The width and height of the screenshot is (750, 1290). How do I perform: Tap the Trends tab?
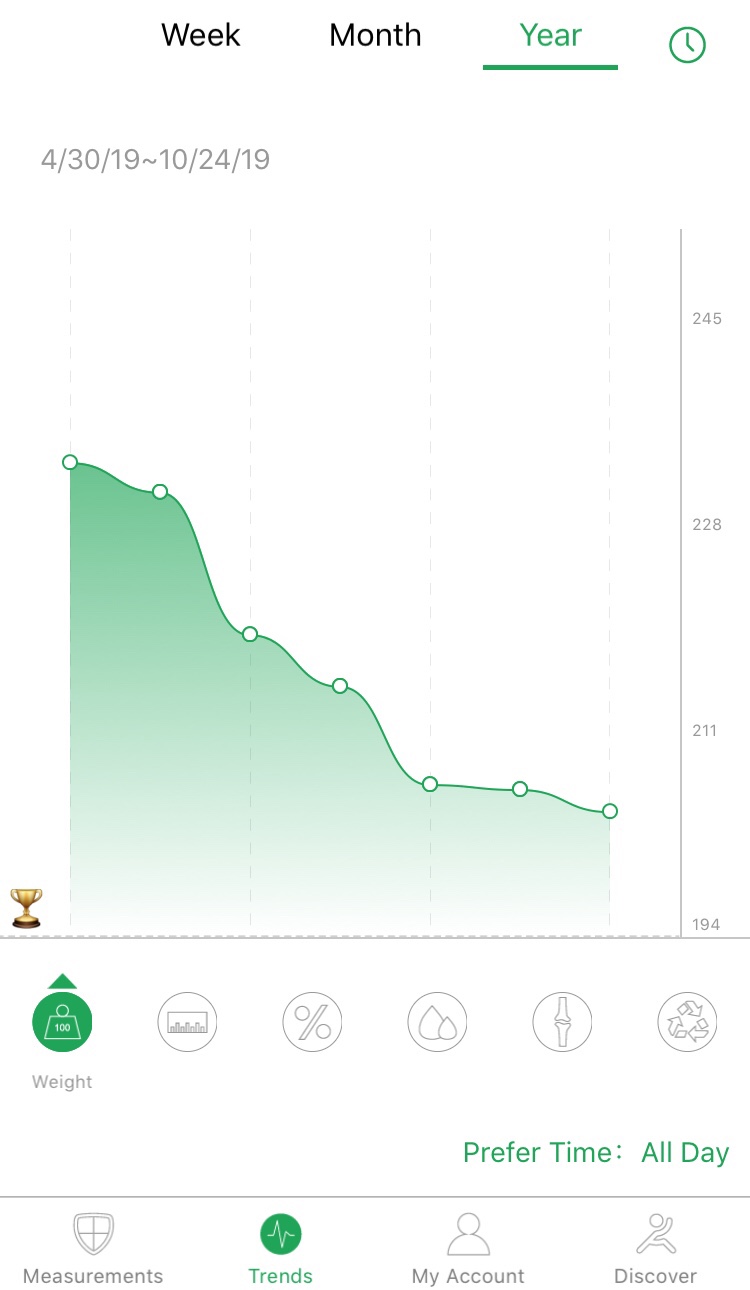point(281,1248)
